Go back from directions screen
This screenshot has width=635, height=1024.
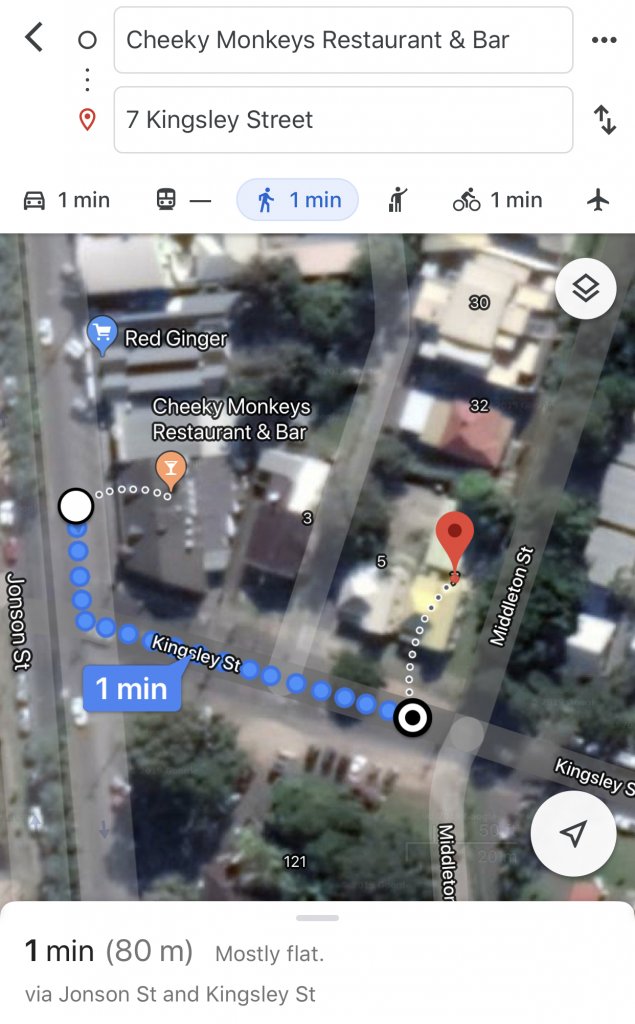tap(34, 39)
